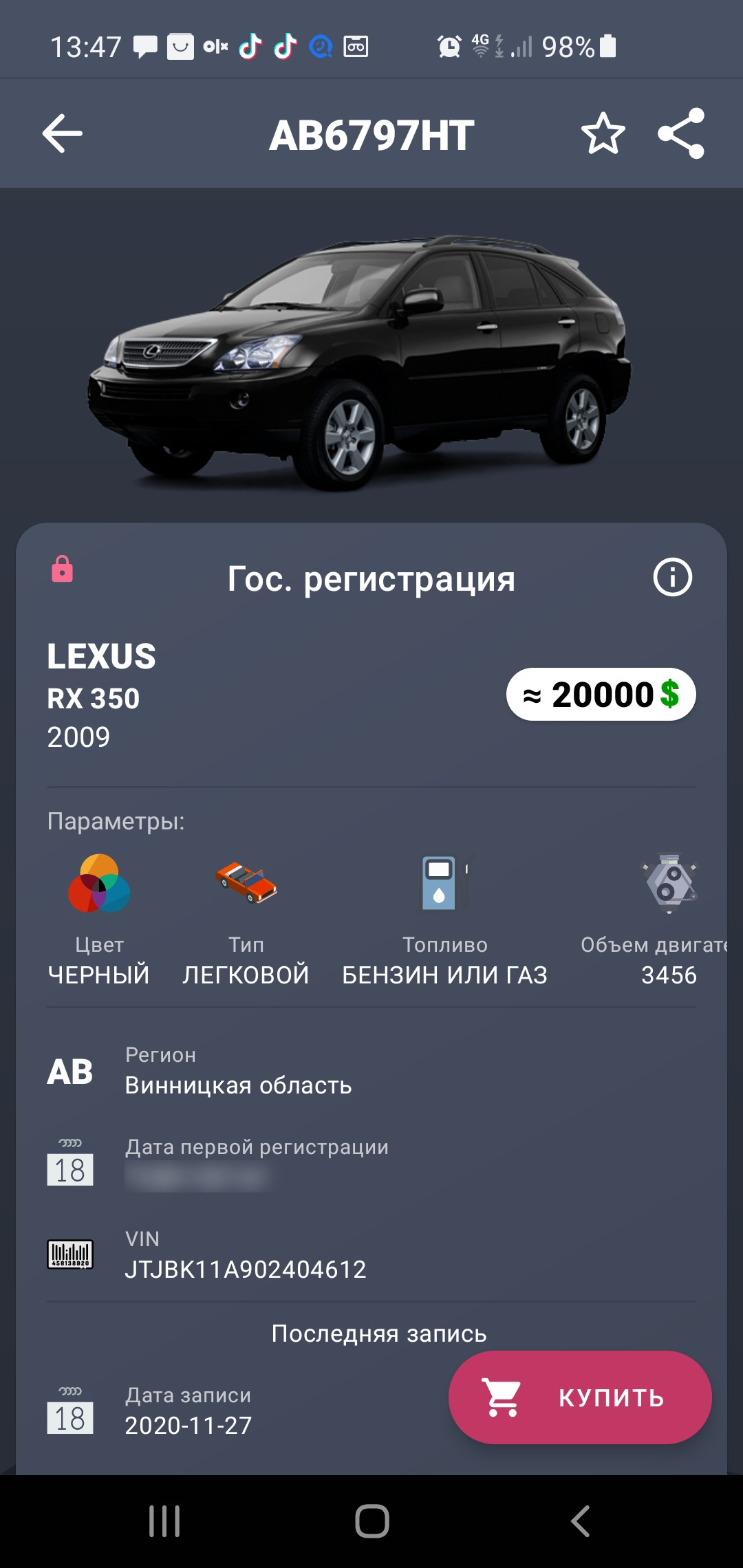Tap the КУПИТЬ cart button
This screenshot has height=1568, width=743.
(x=579, y=1397)
